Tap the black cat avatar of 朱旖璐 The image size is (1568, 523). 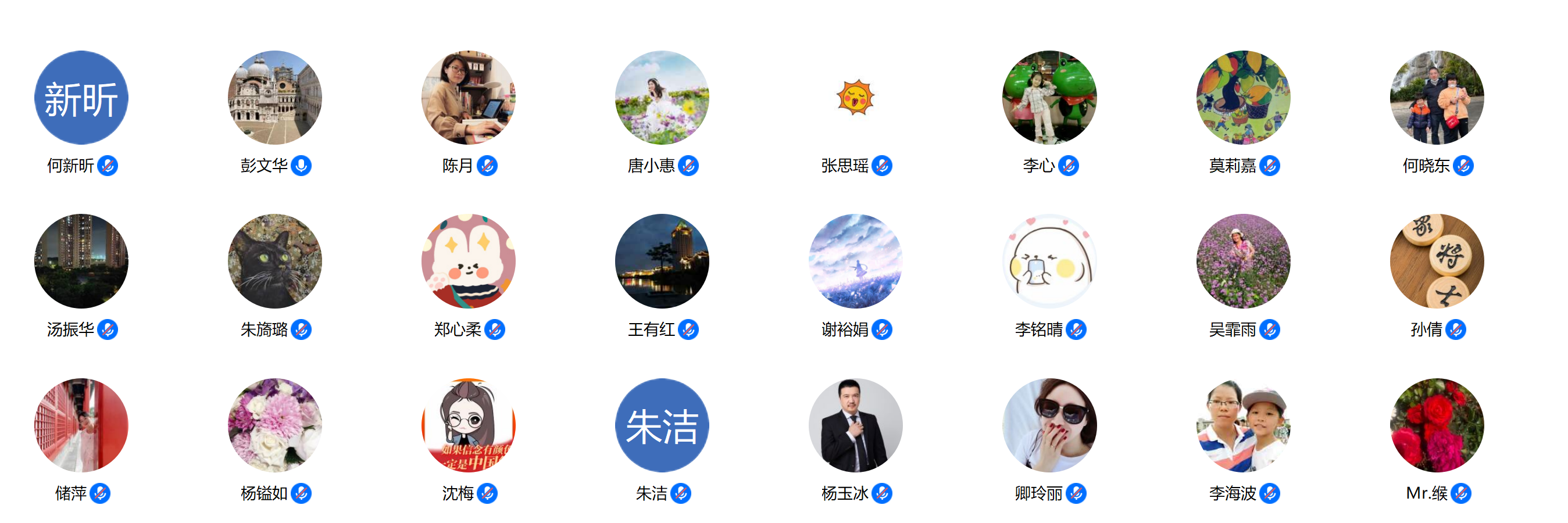(274, 261)
